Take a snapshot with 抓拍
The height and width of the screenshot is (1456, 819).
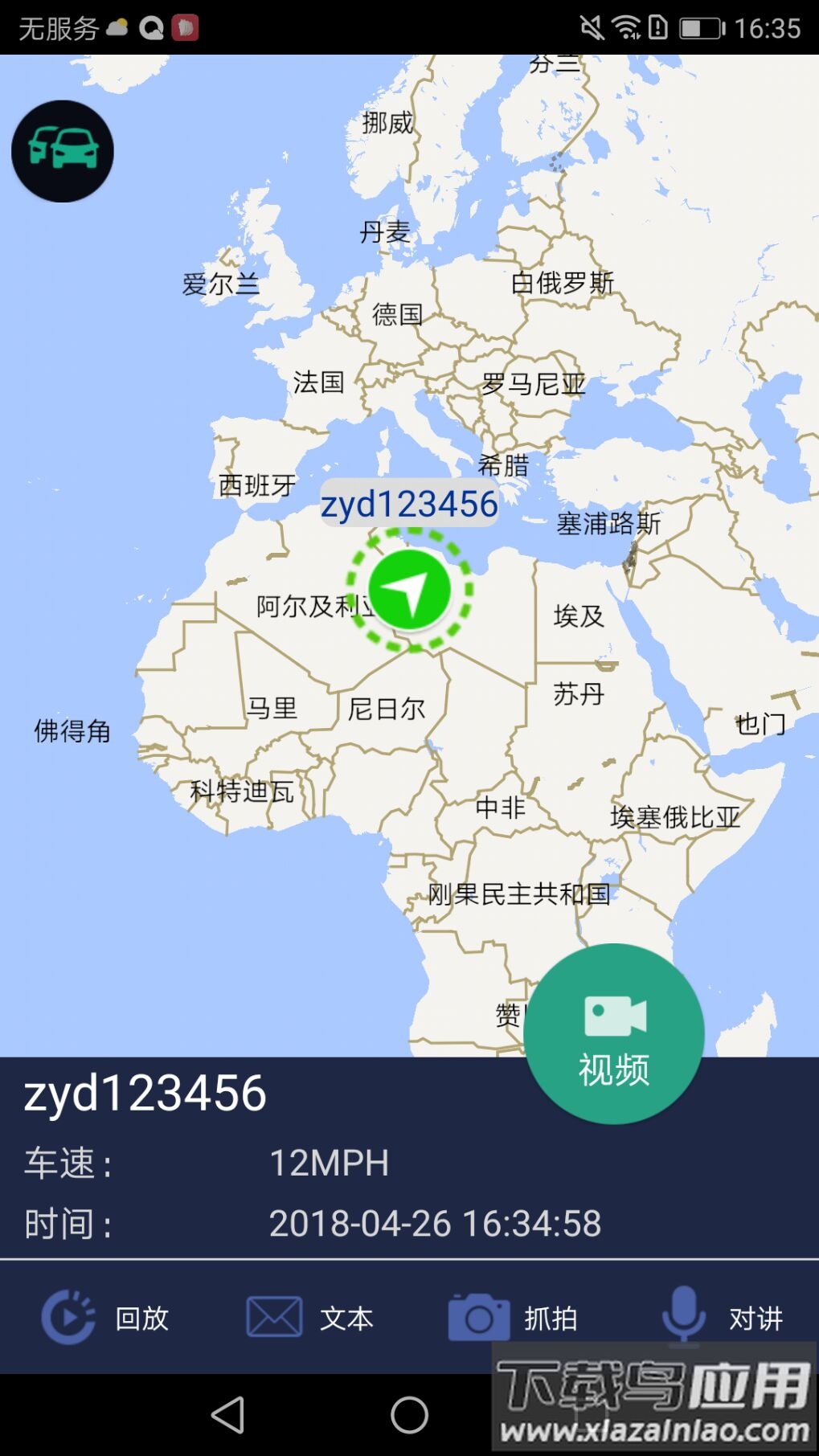click(513, 1318)
